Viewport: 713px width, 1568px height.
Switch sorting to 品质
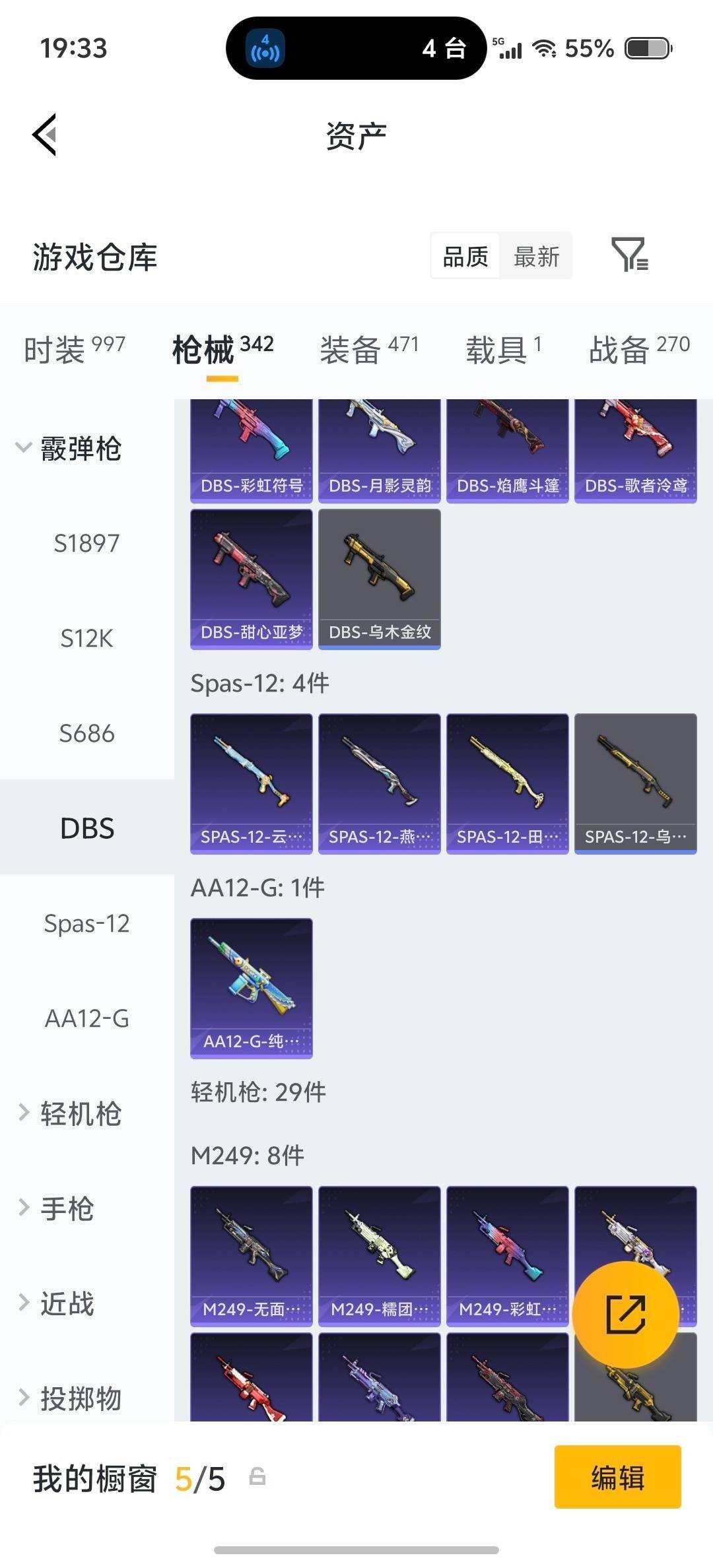coord(464,256)
